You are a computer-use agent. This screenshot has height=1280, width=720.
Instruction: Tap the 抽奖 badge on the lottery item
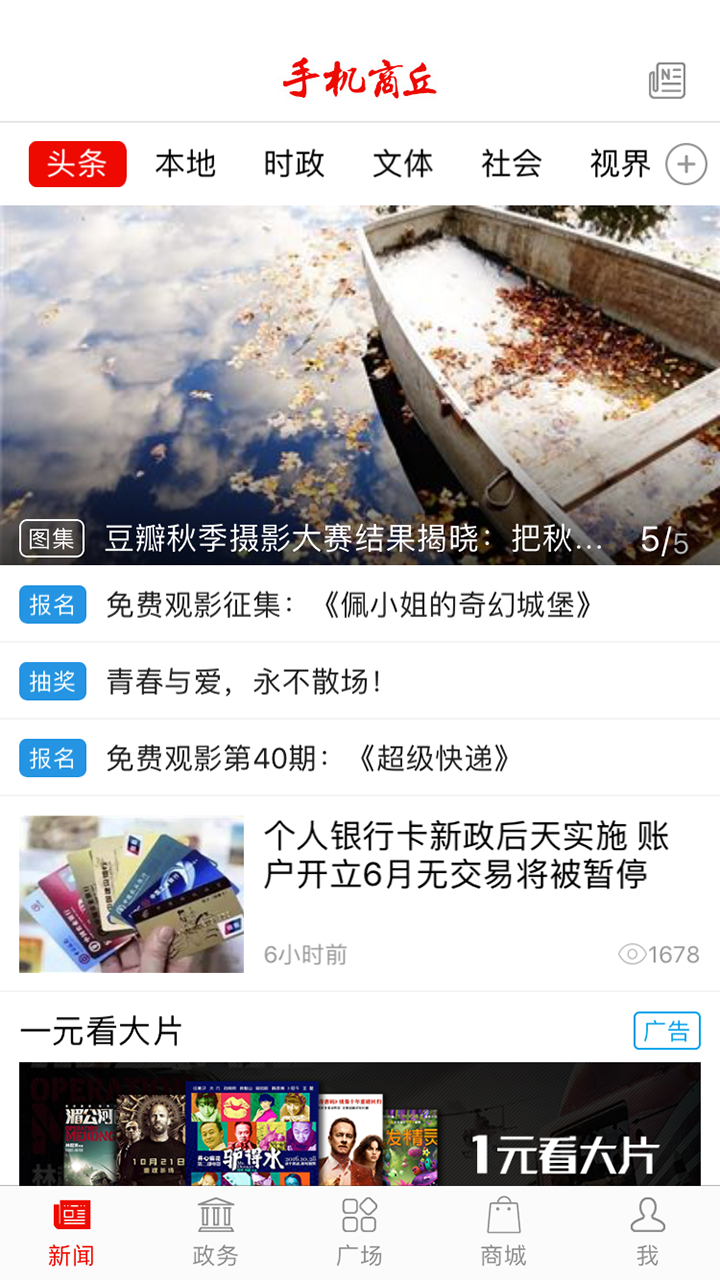click(x=52, y=679)
